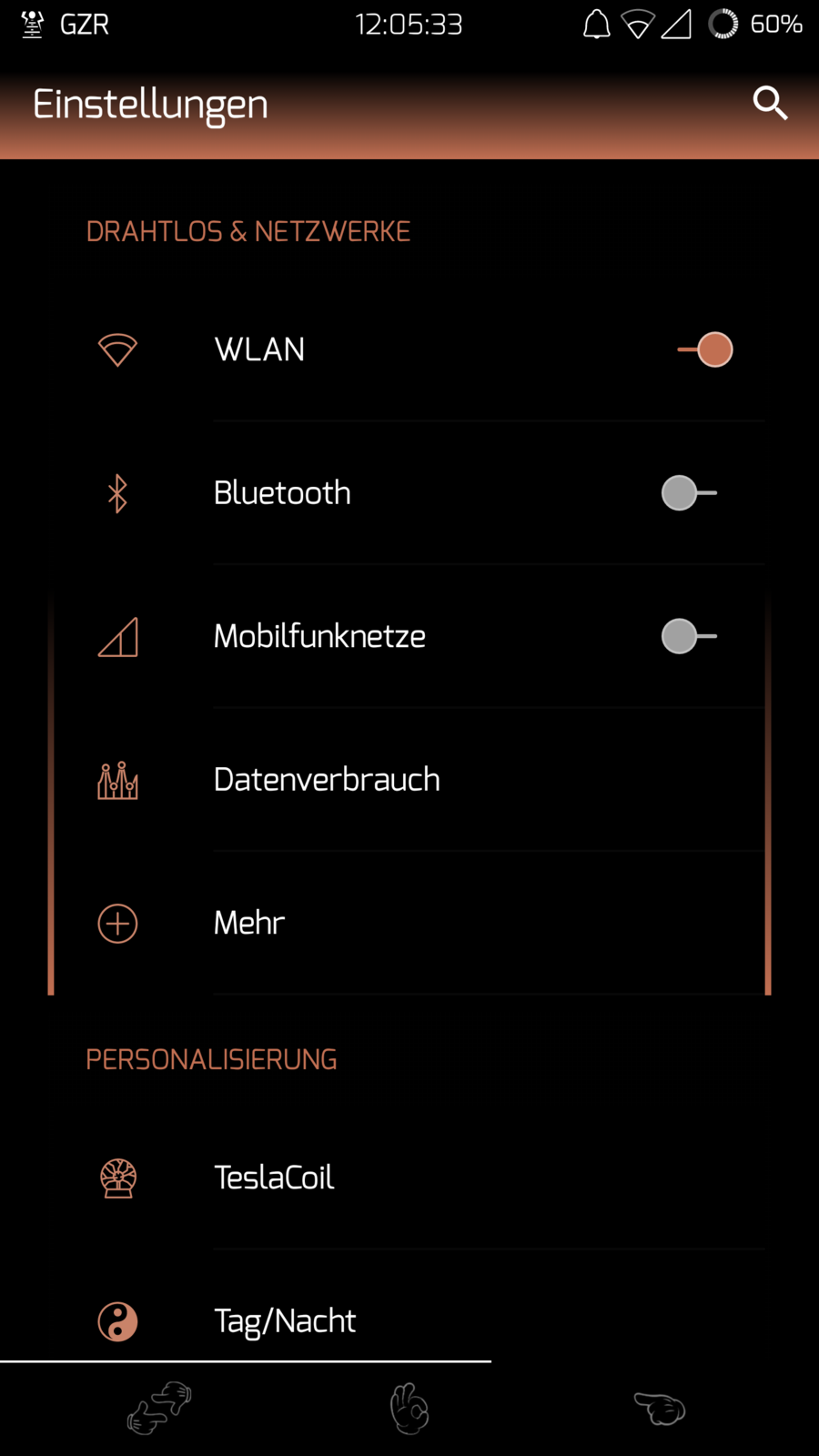The height and width of the screenshot is (1456, 819).
Task: Enable the Bluetooth switch
Action: click(689, 493)
